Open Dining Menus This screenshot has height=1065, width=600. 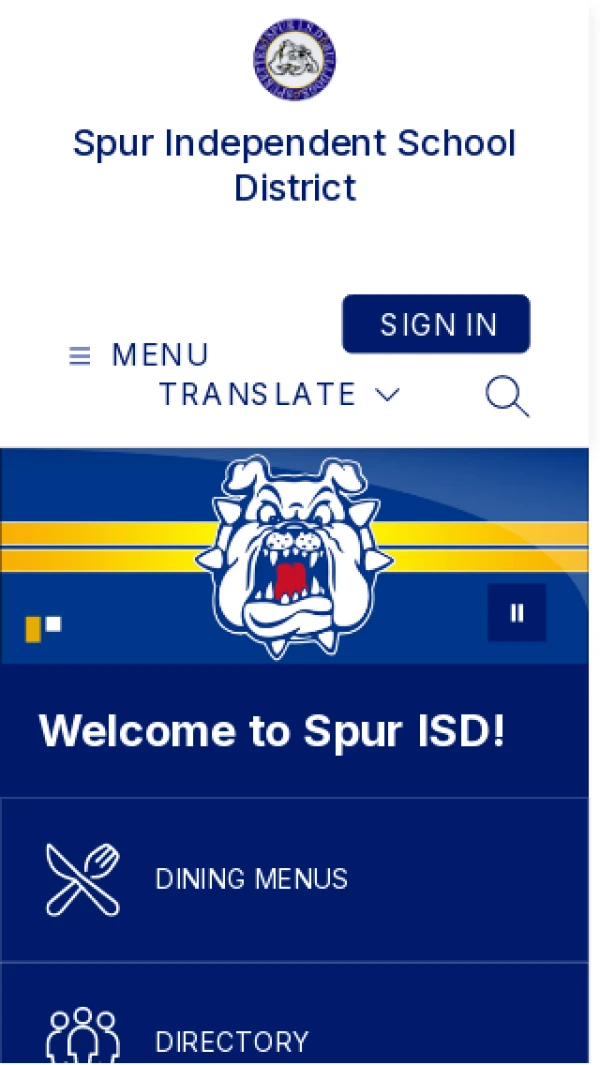(x=251, y=880)
